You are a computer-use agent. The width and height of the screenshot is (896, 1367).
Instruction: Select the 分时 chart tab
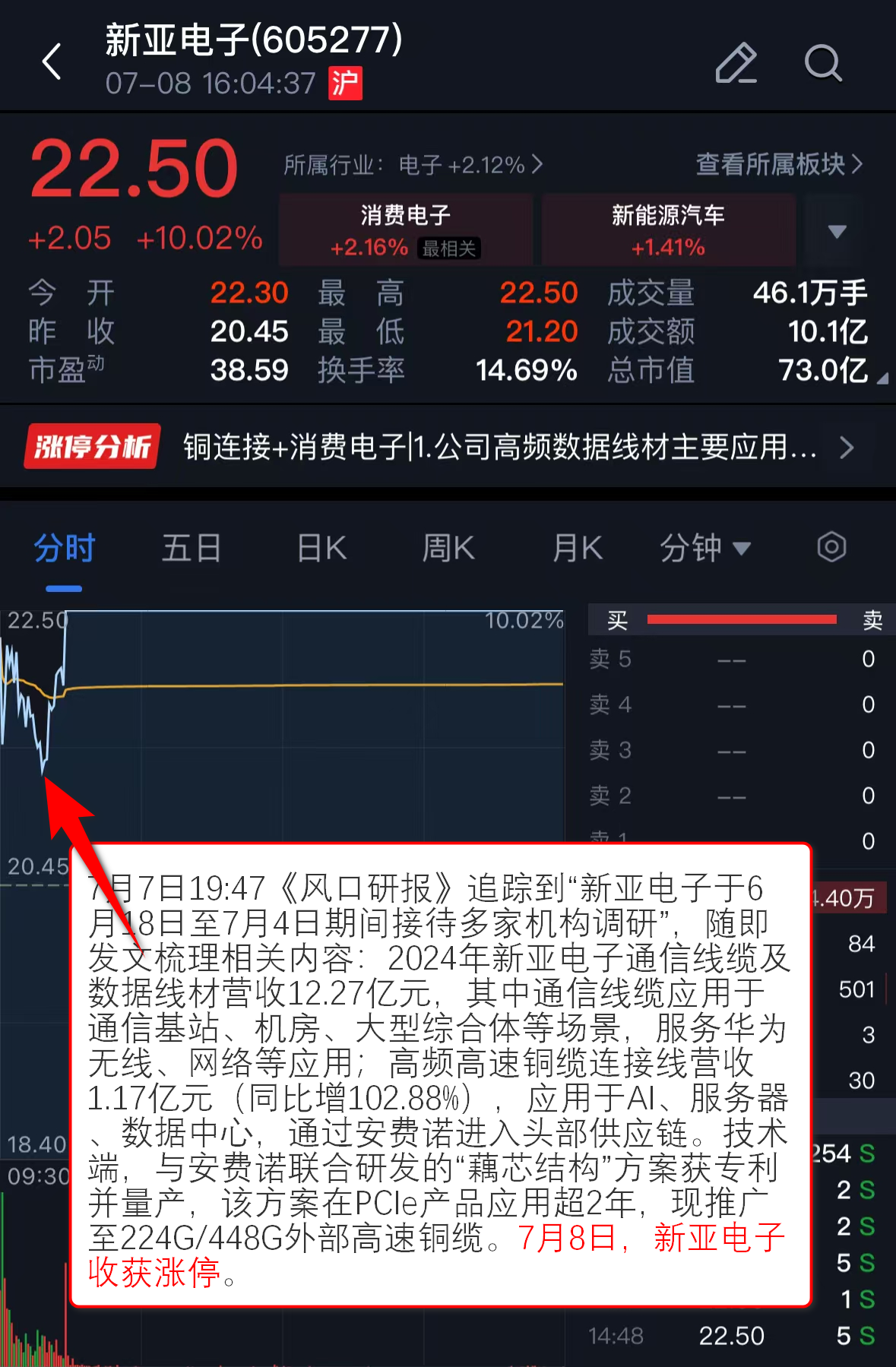(64, 548)
